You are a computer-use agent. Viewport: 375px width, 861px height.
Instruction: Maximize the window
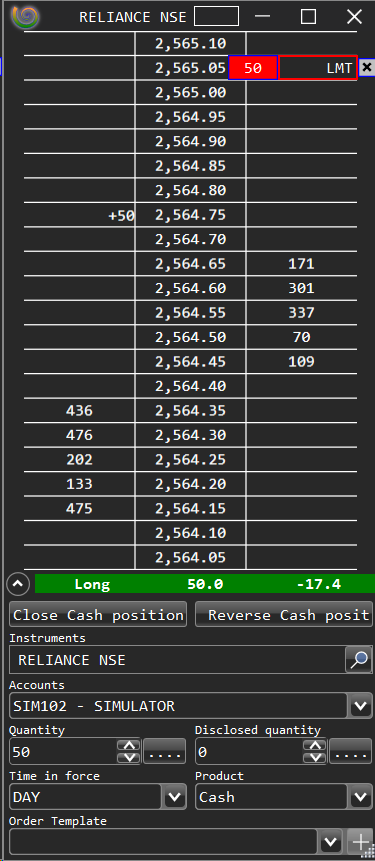[x=309, y=16]
